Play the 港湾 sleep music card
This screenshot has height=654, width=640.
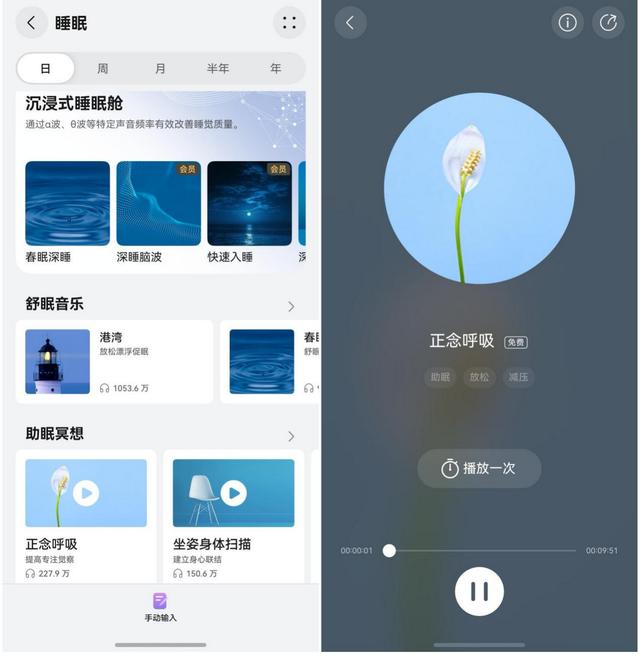(114, 361)
